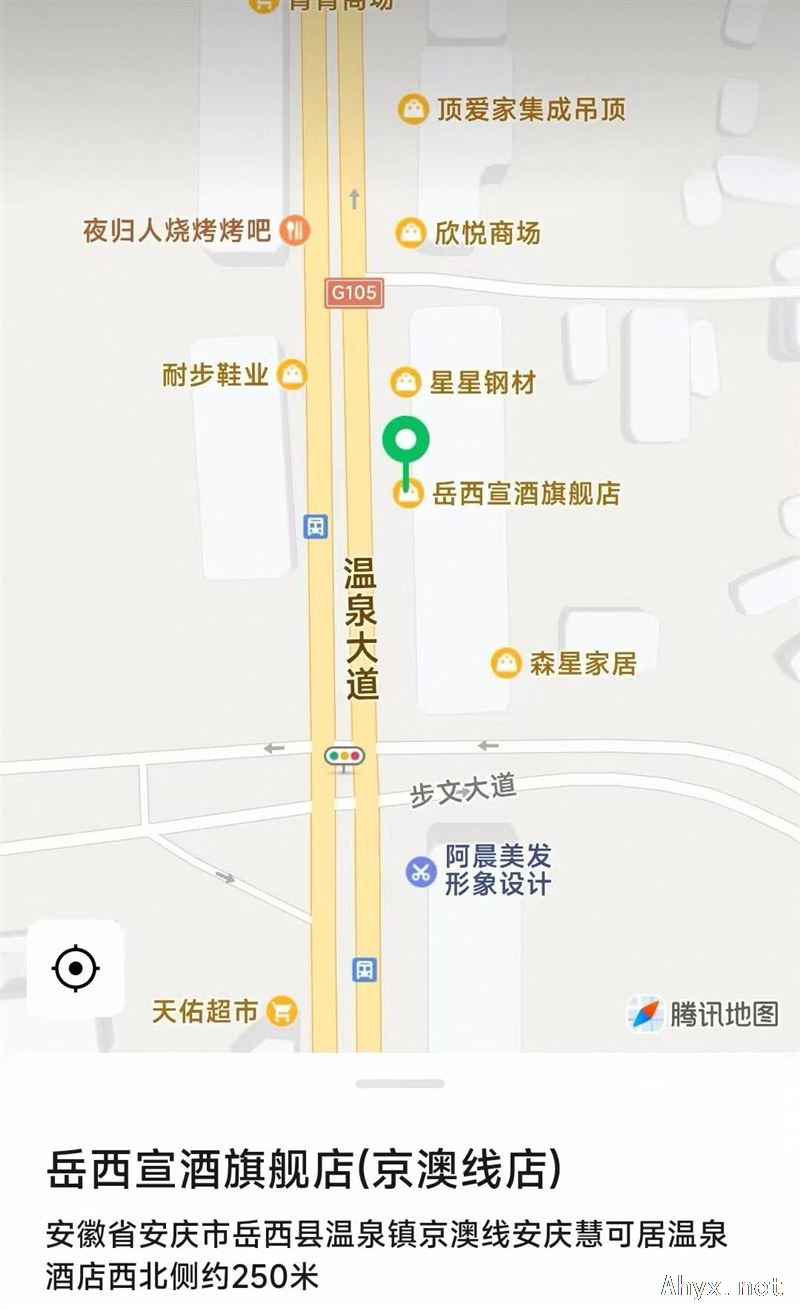
Task: Tap the 天佑超市 supermarket marker
Action: [284, 1011]
